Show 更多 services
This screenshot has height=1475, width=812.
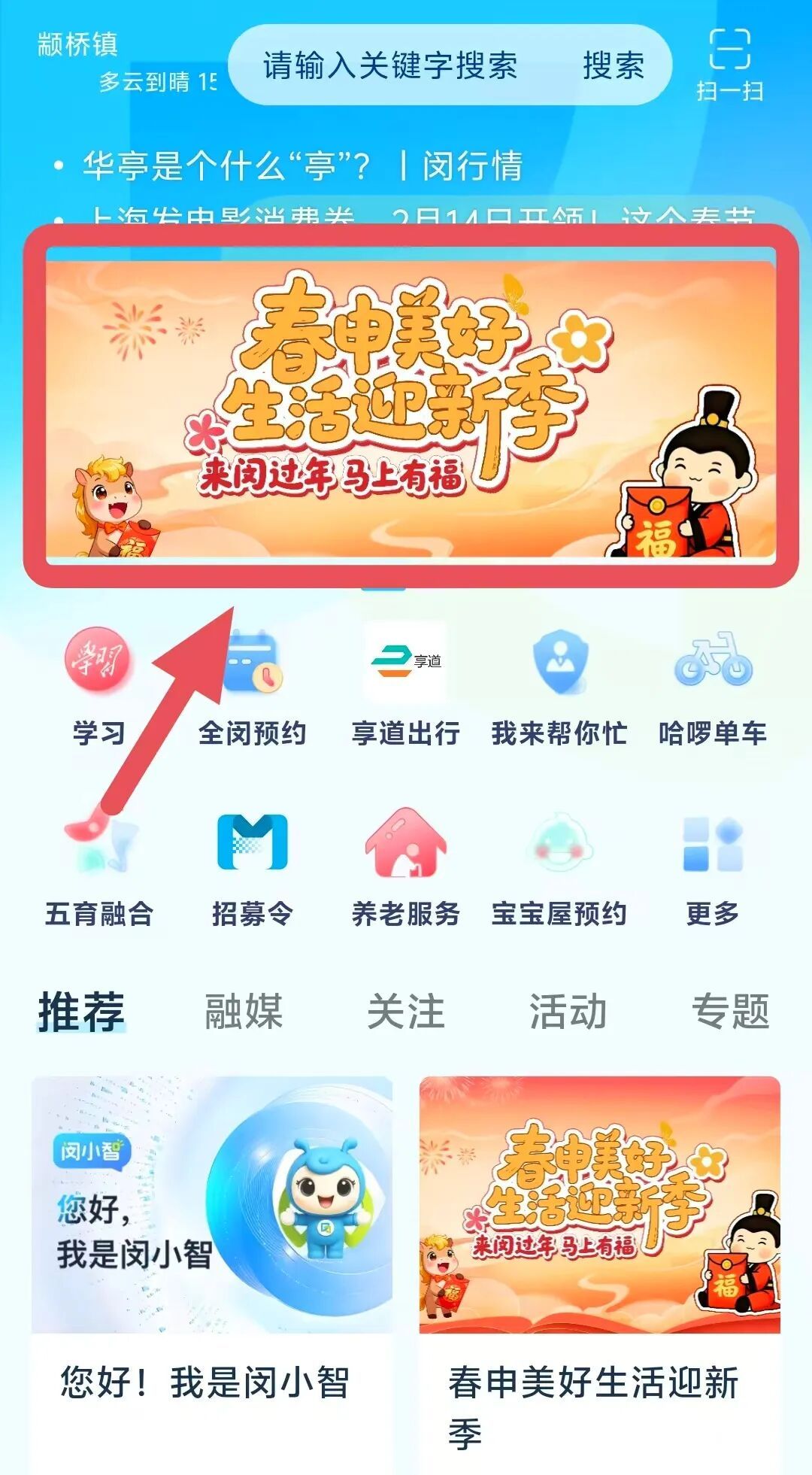712,868
